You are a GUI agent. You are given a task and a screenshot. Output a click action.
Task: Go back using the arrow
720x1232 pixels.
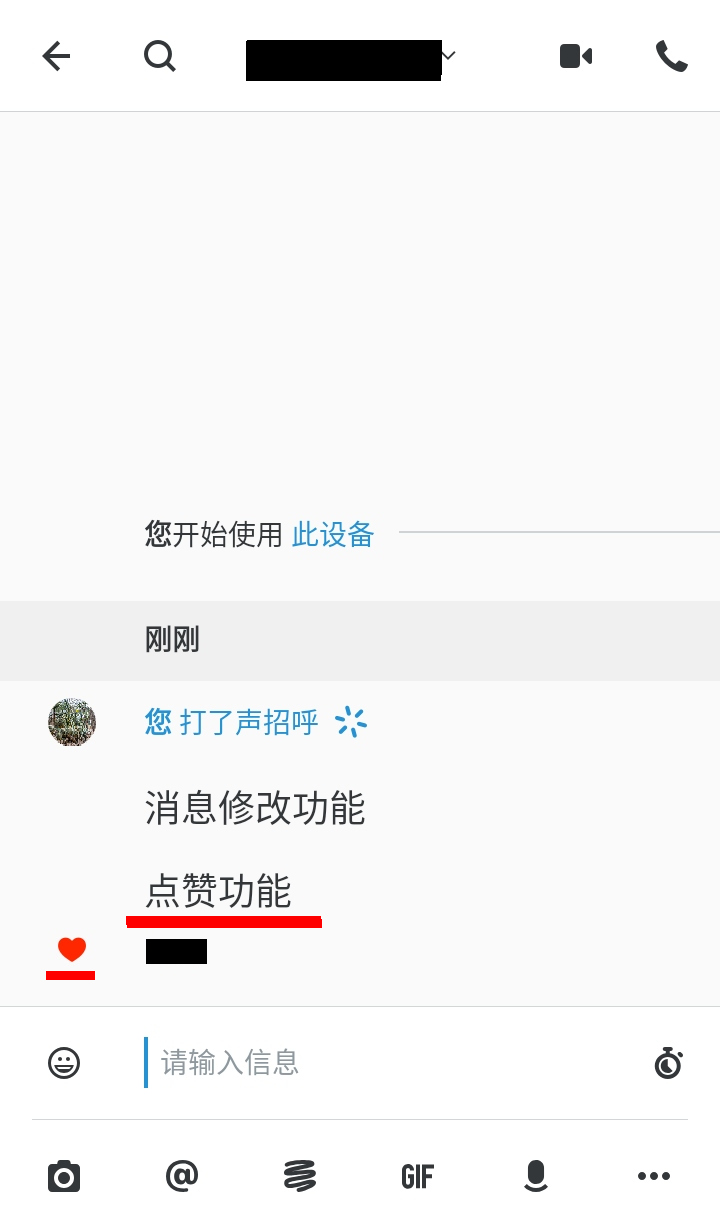tap(56, 56)
